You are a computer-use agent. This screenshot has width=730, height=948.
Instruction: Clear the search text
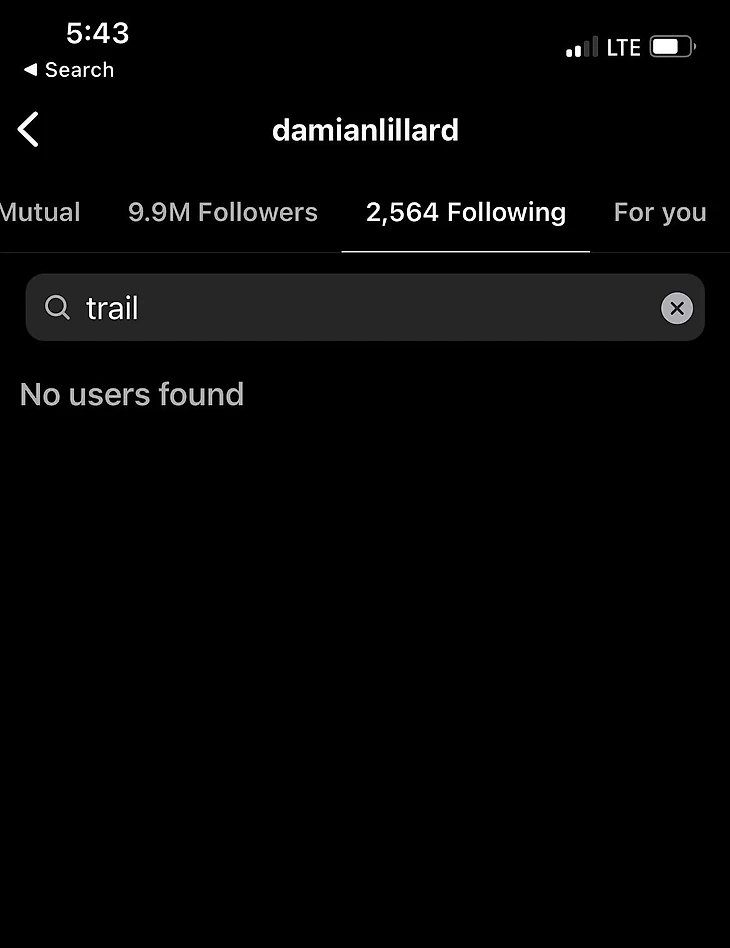pyautogui.click(x=677, y=308)
